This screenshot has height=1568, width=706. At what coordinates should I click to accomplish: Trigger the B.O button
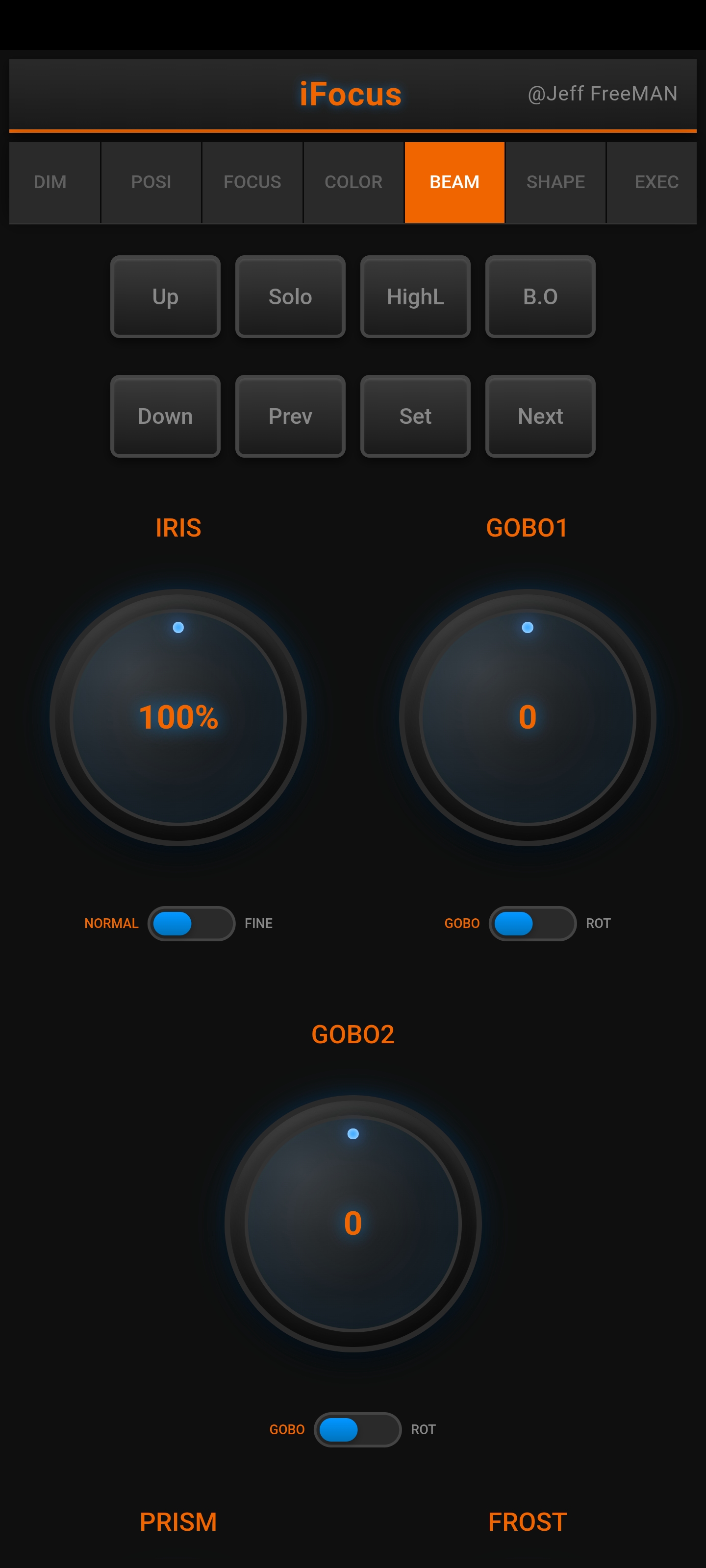(540, 296)
